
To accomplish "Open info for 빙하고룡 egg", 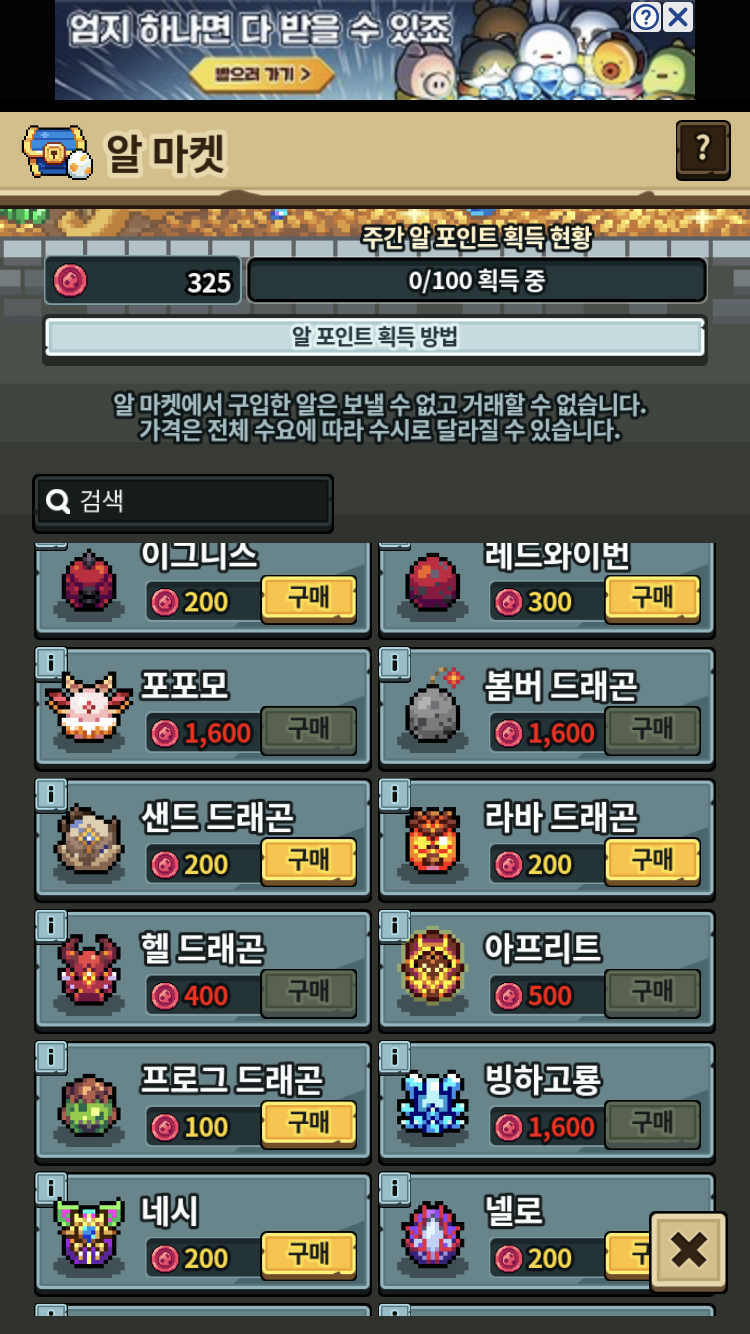I will (x=394, y=1057).
